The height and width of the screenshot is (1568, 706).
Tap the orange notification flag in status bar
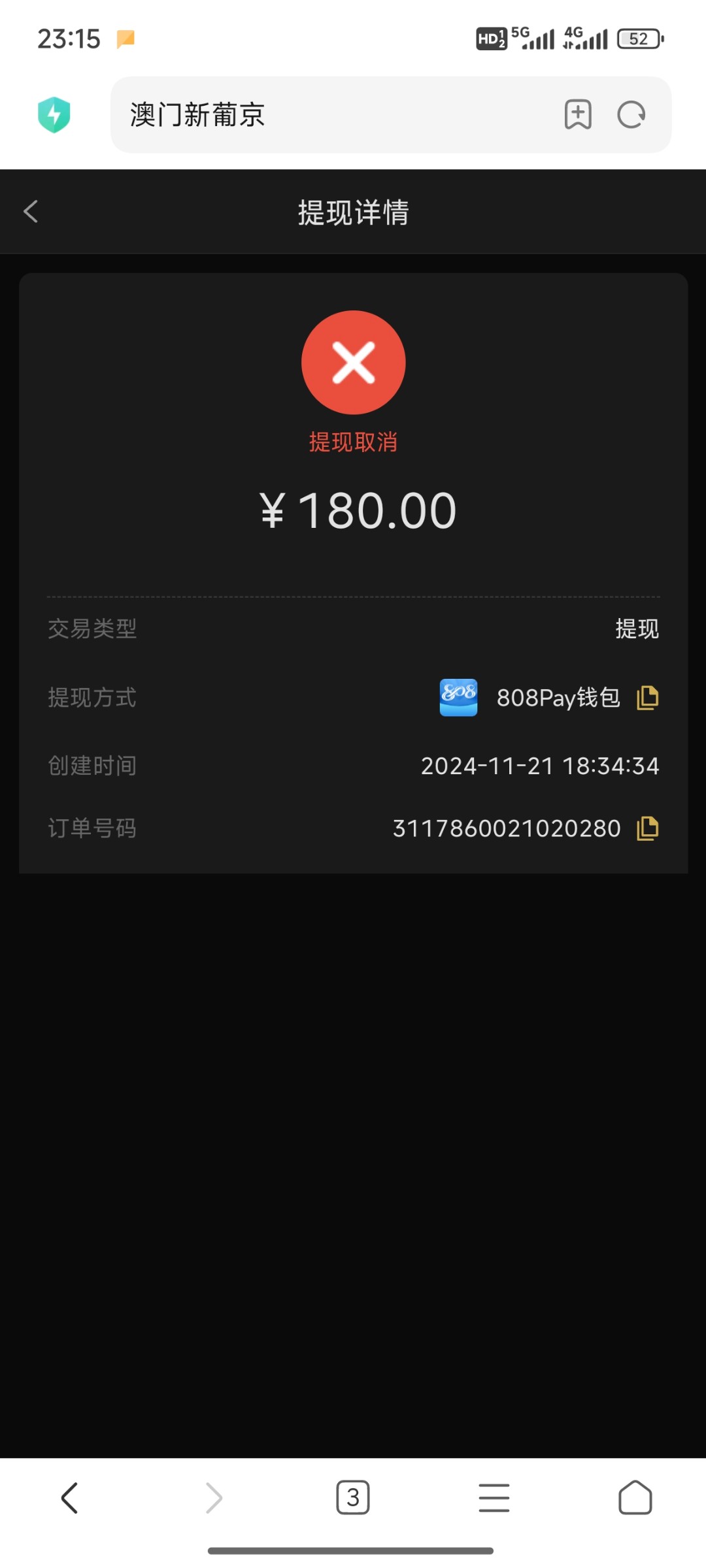pos(126,38)
